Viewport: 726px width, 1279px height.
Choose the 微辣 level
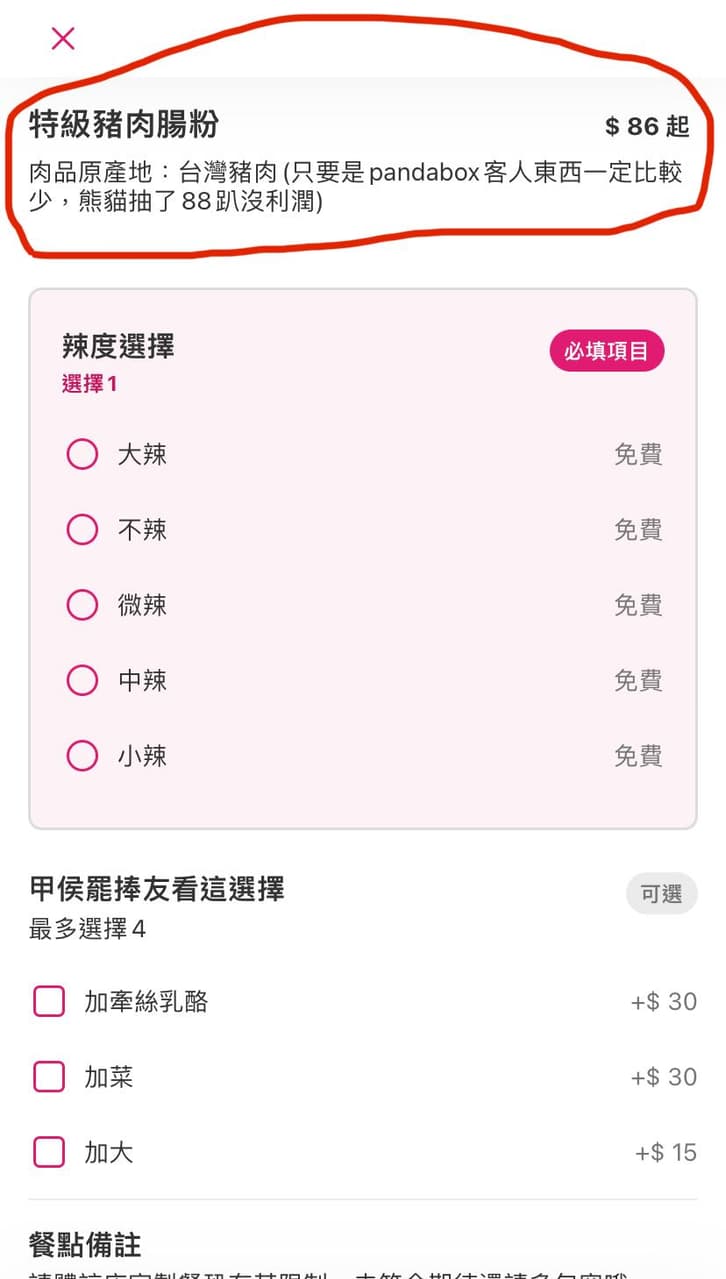point(82,604)
